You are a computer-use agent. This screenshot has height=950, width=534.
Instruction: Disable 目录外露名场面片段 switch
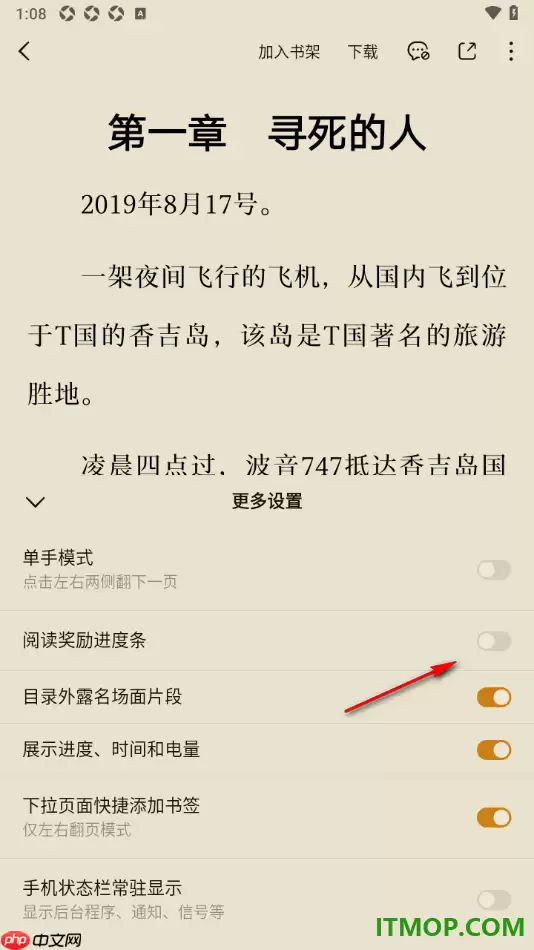[x=494, y=697]
